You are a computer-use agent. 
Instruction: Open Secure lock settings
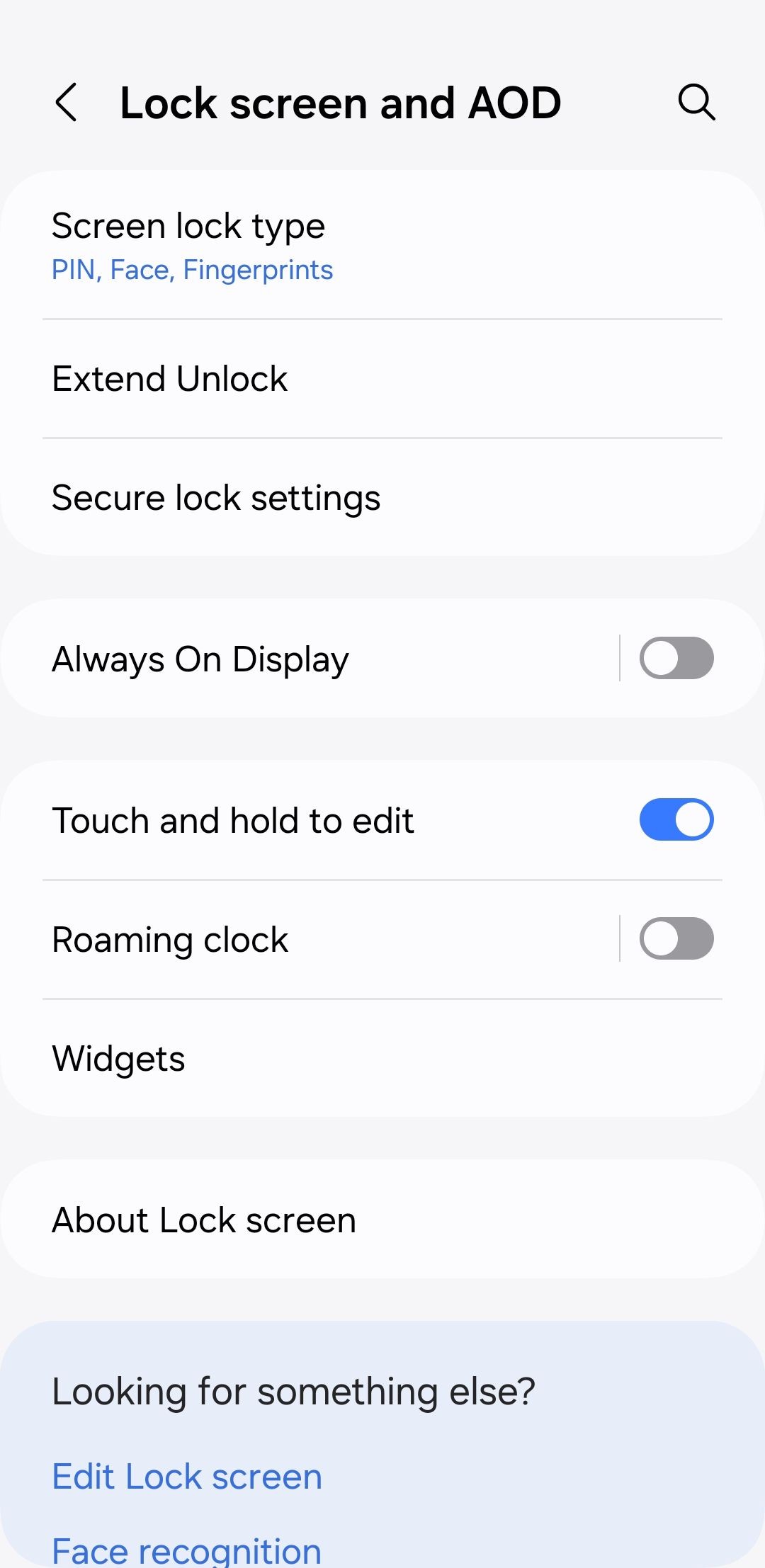382,498
